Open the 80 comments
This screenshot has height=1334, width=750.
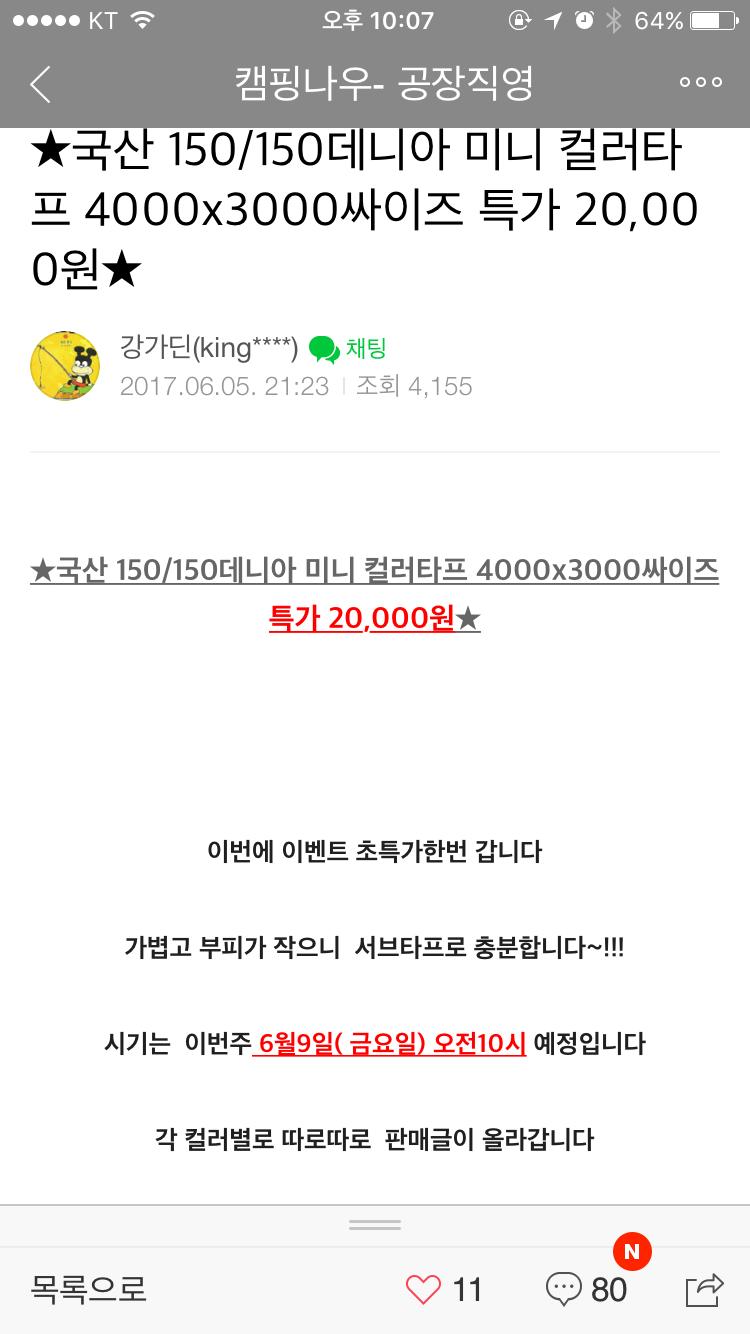tap(587, 1289)
